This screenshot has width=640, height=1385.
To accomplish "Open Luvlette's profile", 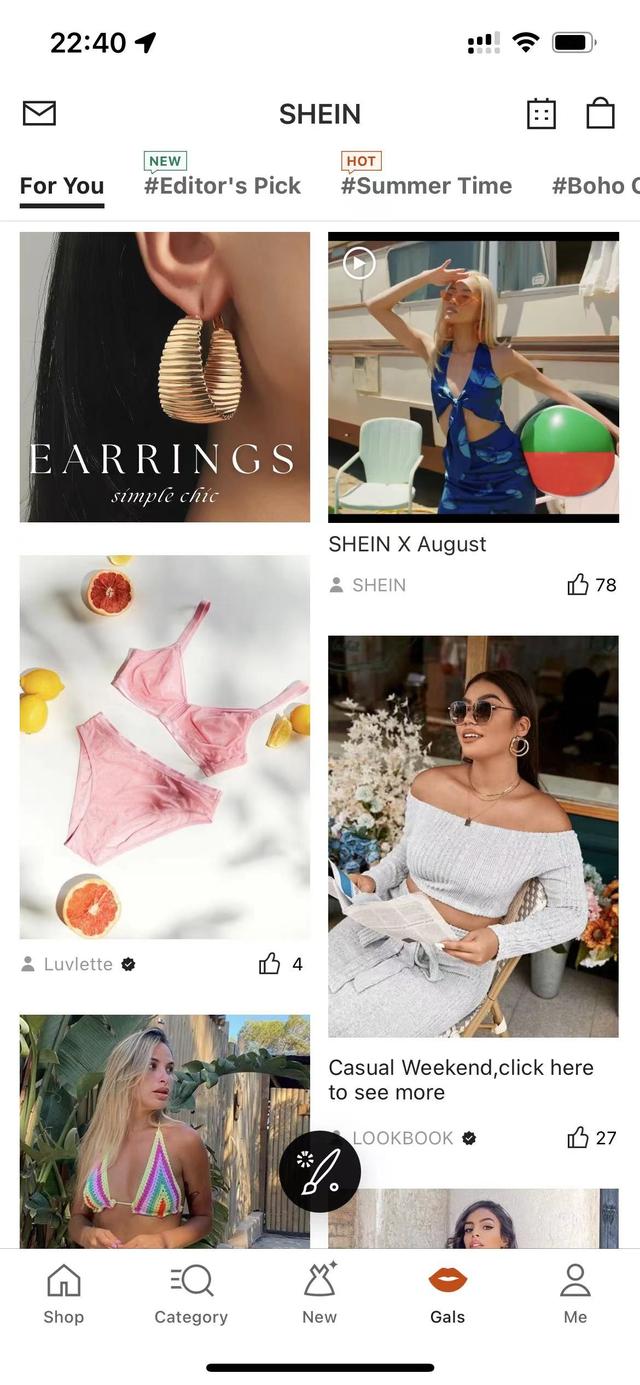I will click(78, 964).
